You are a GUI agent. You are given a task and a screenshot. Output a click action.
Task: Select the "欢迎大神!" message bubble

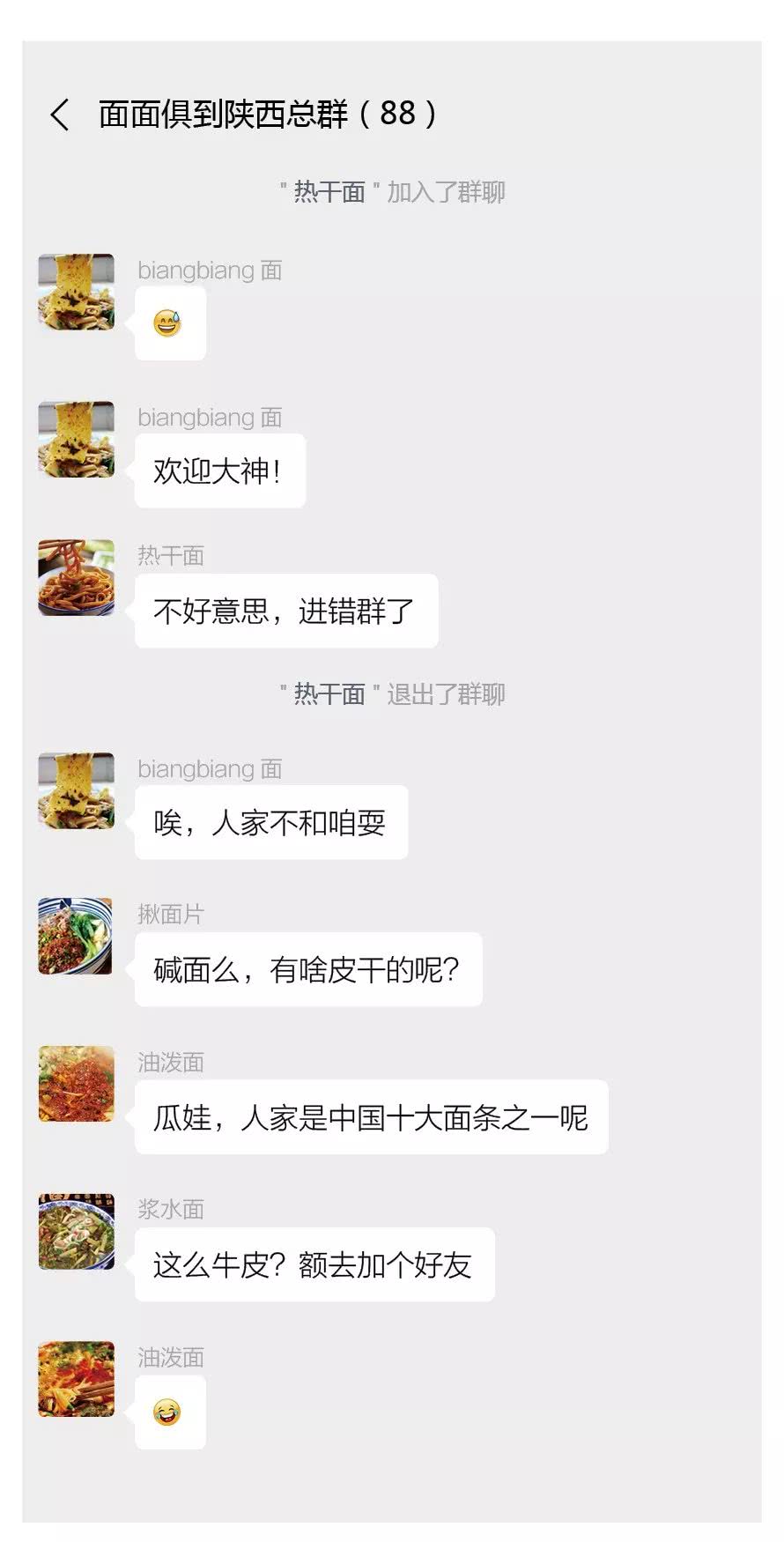click(218, 470)
